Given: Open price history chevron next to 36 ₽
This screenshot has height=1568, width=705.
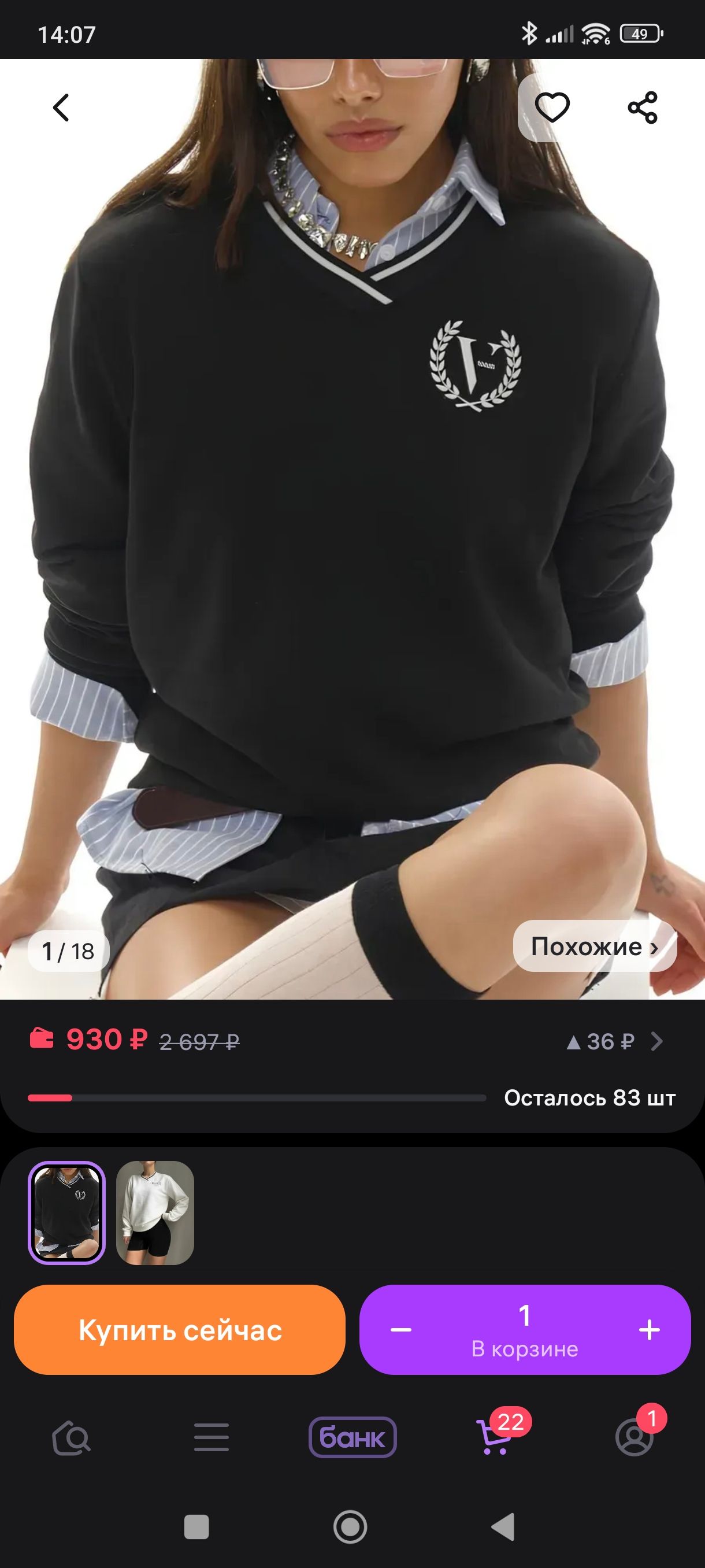Looking at the screenshot, I should 656,1041.
